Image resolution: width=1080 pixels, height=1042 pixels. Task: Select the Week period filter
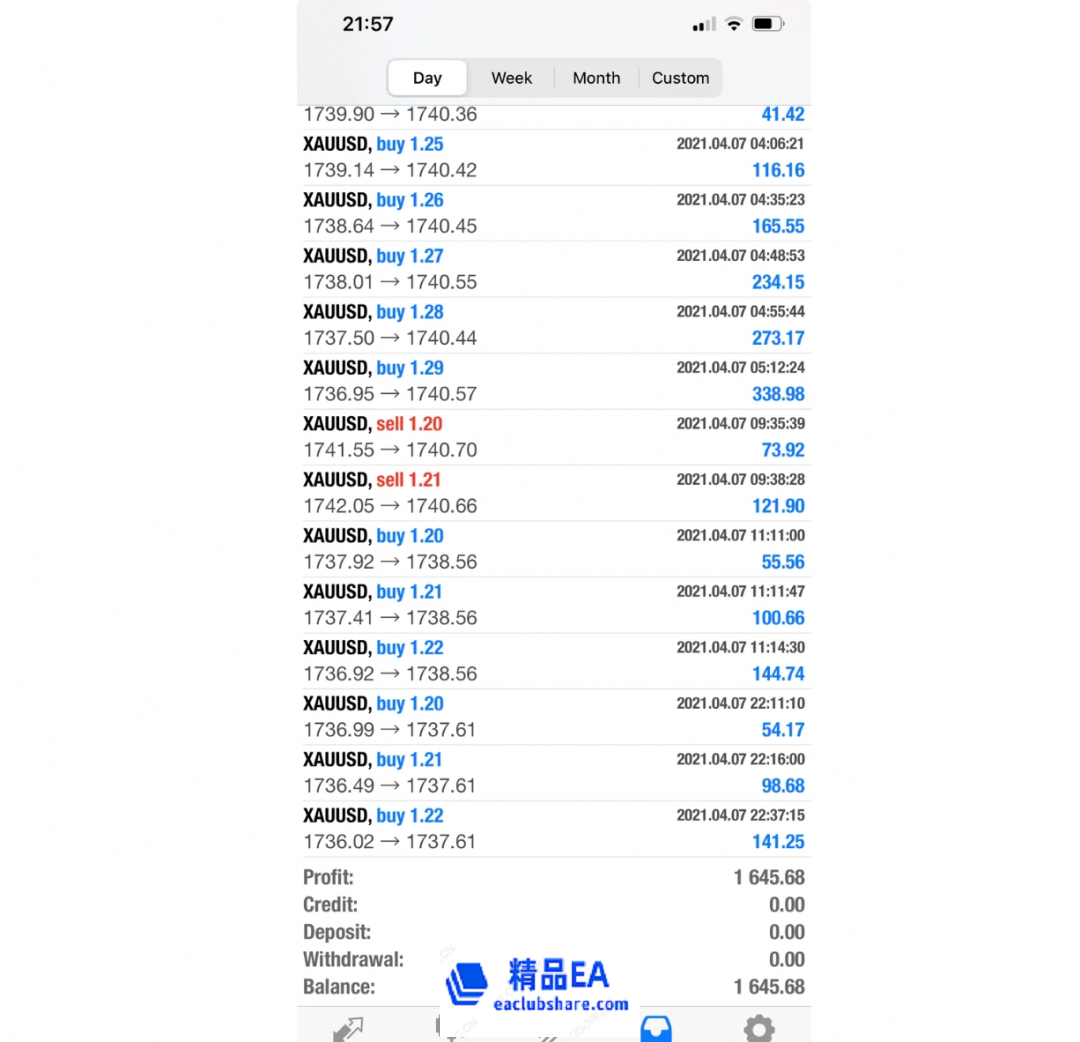pos(511,78)
